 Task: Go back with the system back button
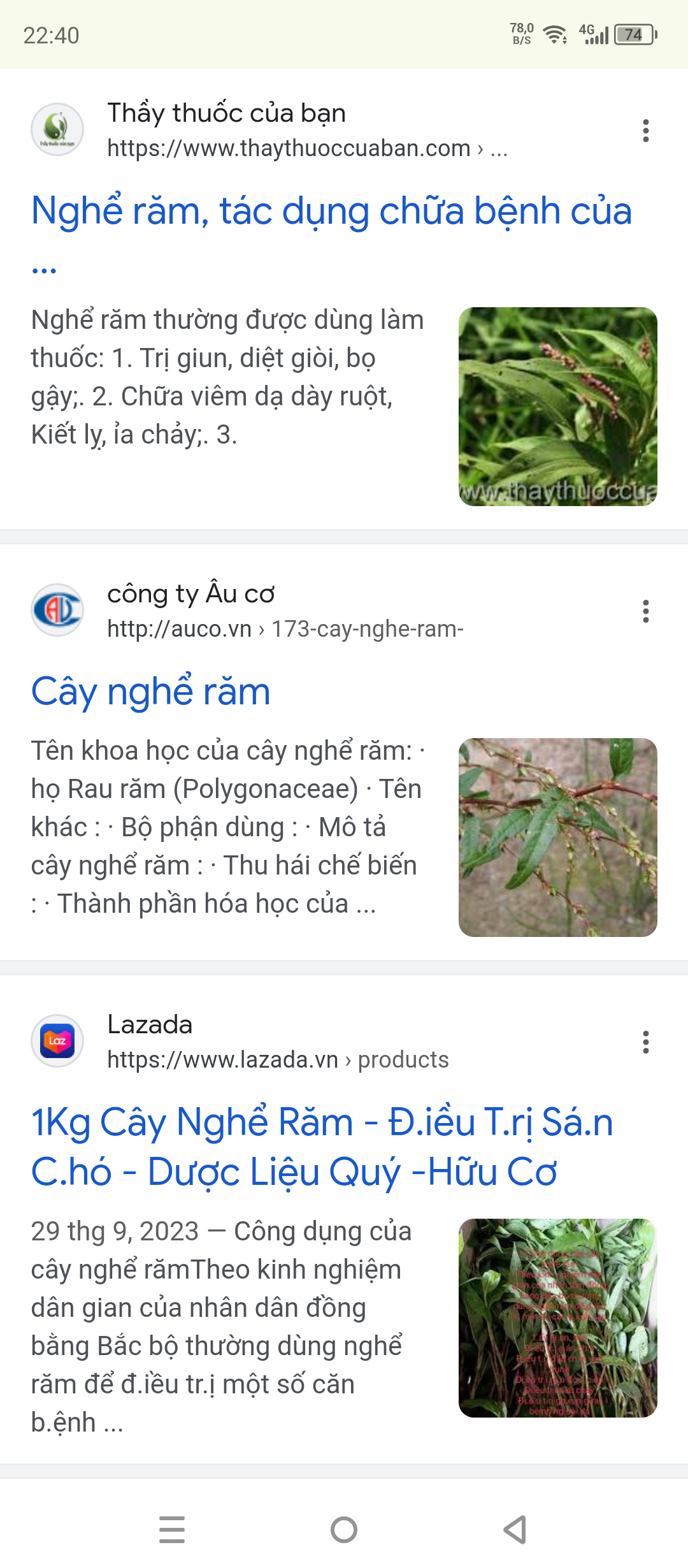[x=515, y=1529]
